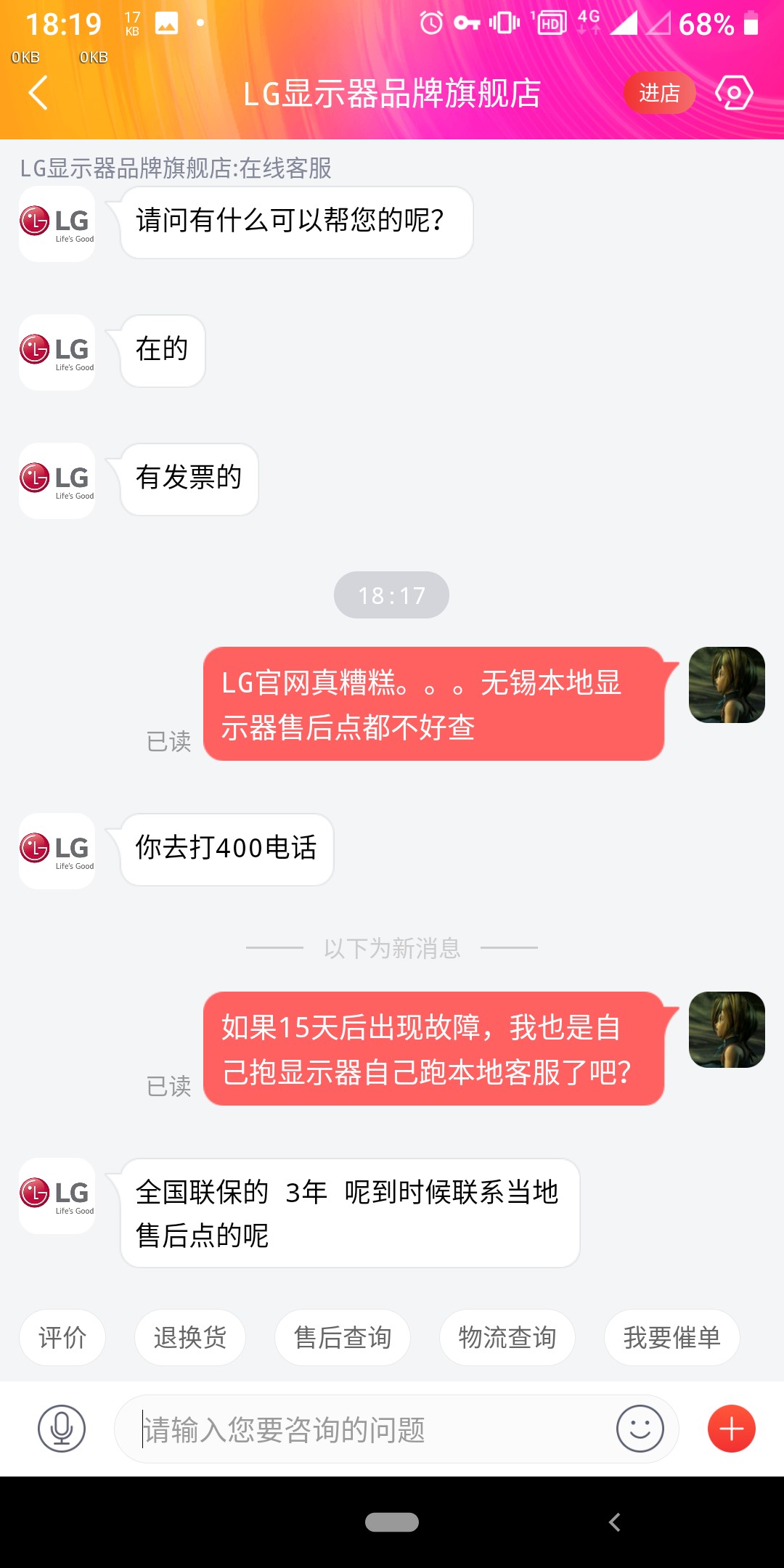
Task: Switch to voice input microphone
Action: 62,1429
